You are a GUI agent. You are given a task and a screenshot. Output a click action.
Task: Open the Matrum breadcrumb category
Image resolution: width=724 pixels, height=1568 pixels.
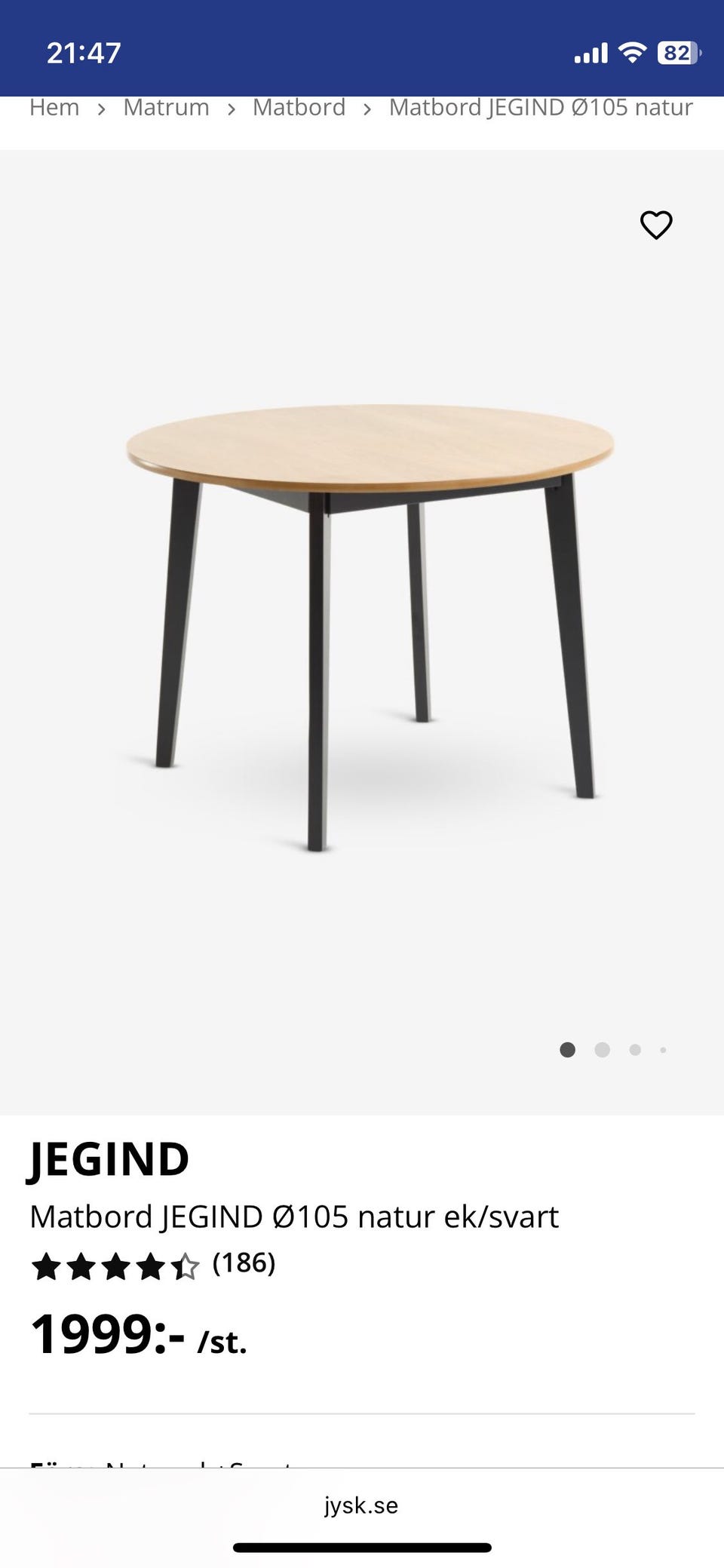166,108
